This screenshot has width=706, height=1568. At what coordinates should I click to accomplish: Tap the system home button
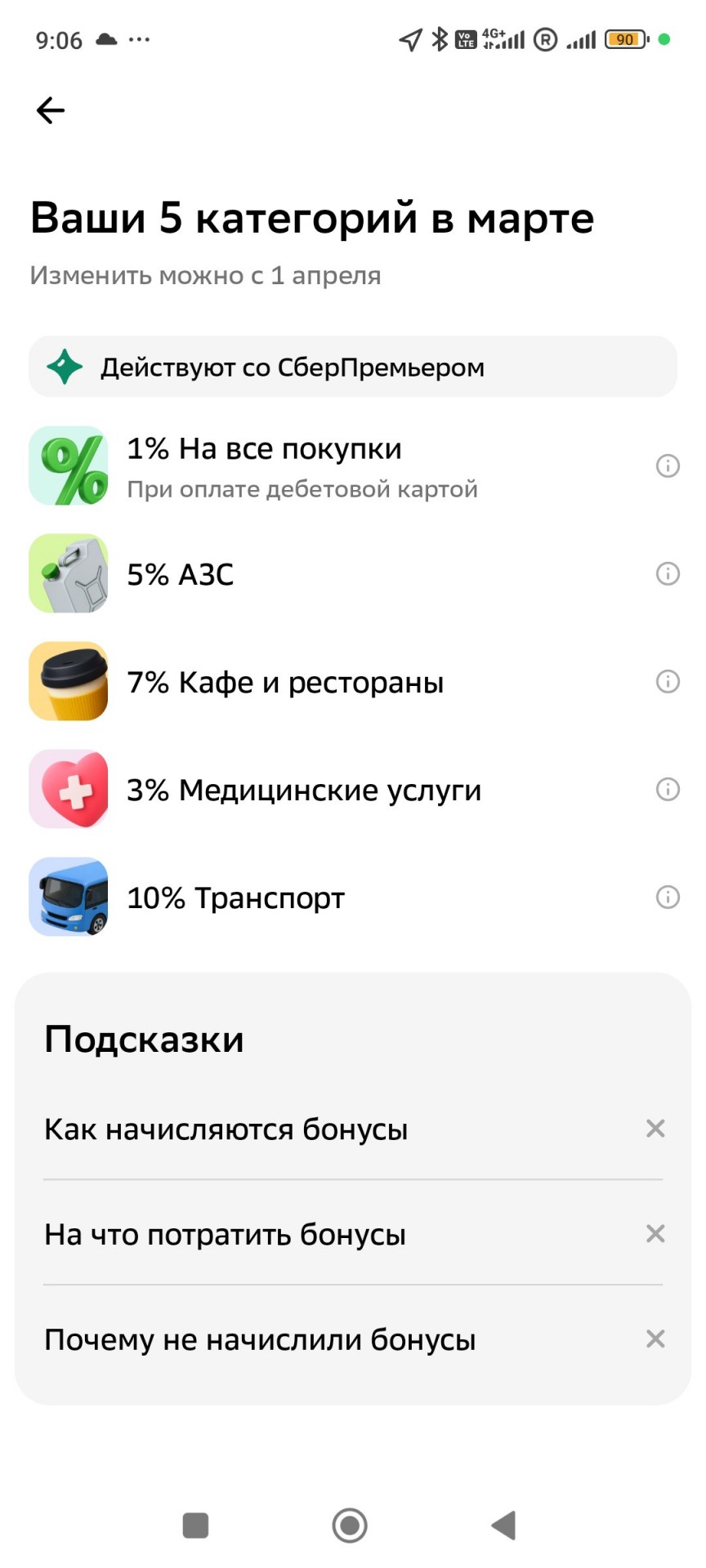coord(350,1526)
